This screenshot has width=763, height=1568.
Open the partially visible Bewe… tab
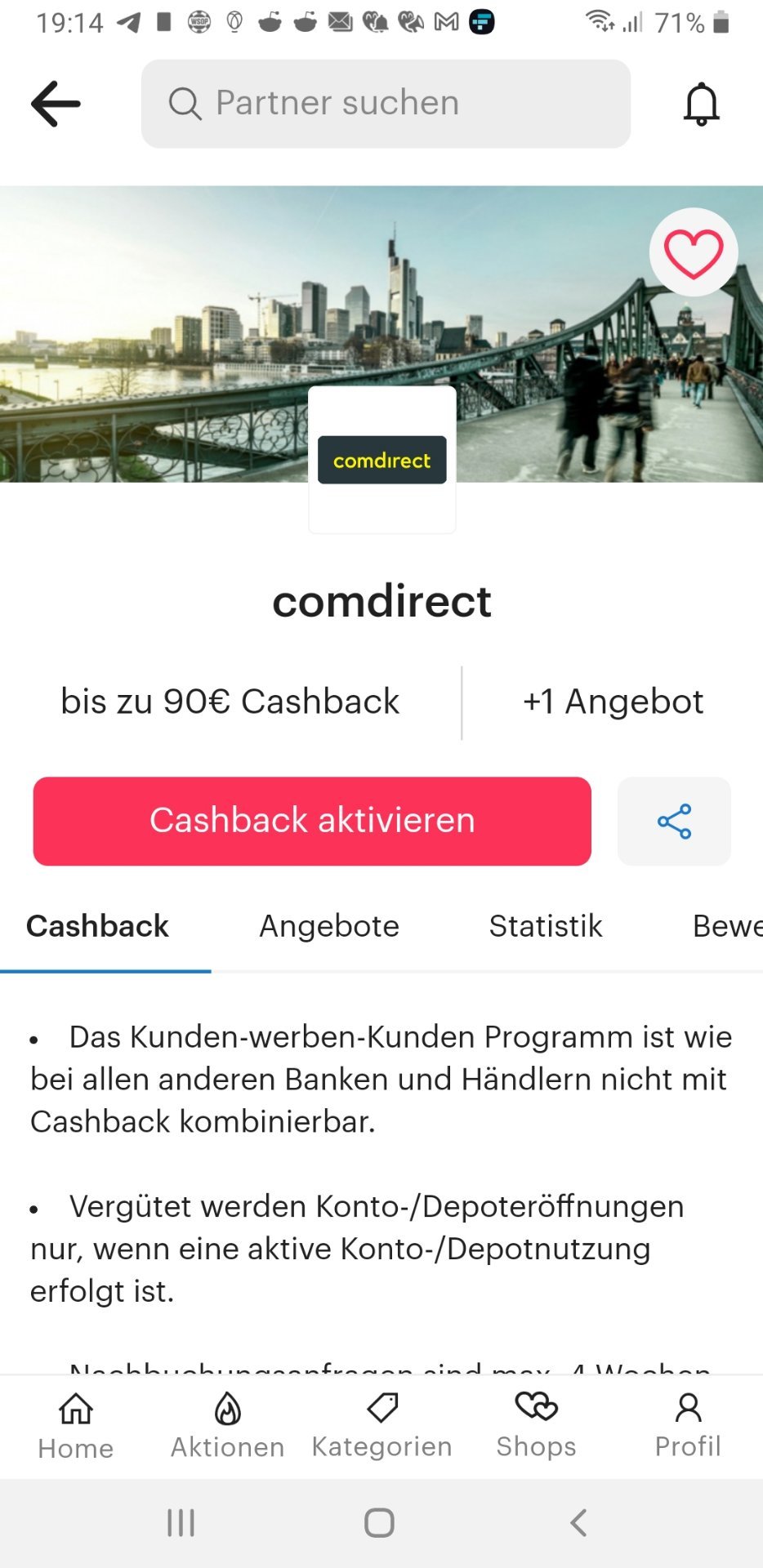coord(727,926)
